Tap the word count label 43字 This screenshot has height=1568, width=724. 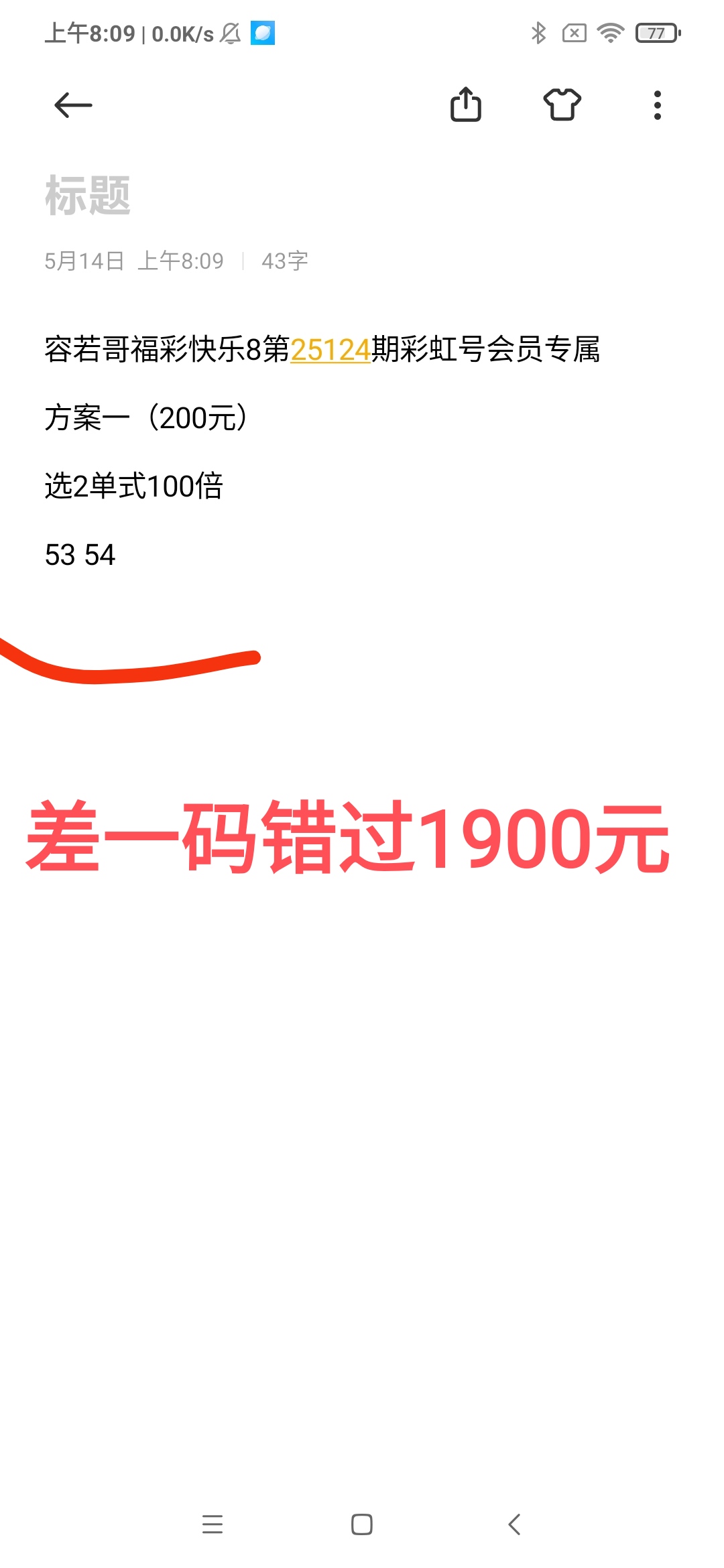pyautogui.click(x=284, y=261)
